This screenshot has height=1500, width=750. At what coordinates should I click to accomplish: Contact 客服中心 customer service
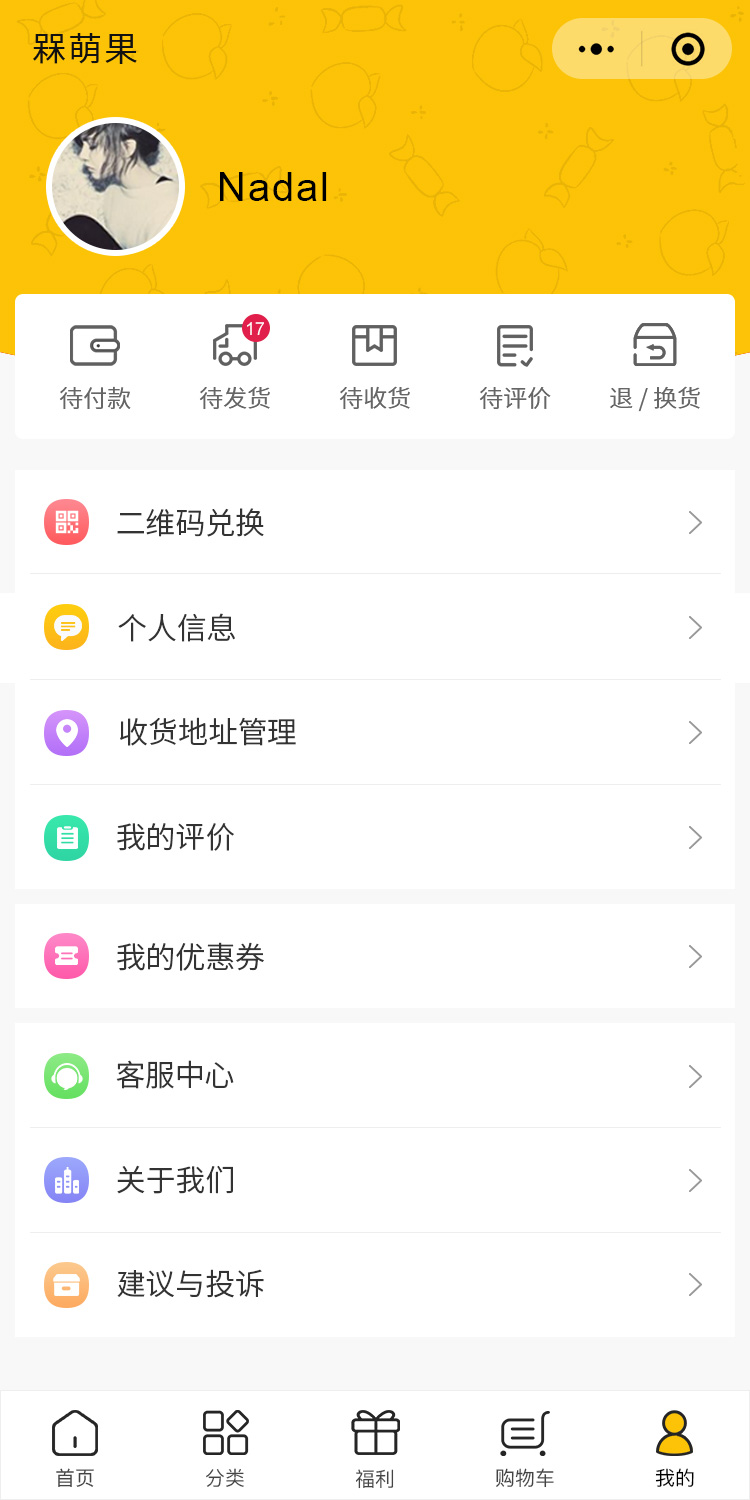pyautogui.click(x=375, y=1076)
